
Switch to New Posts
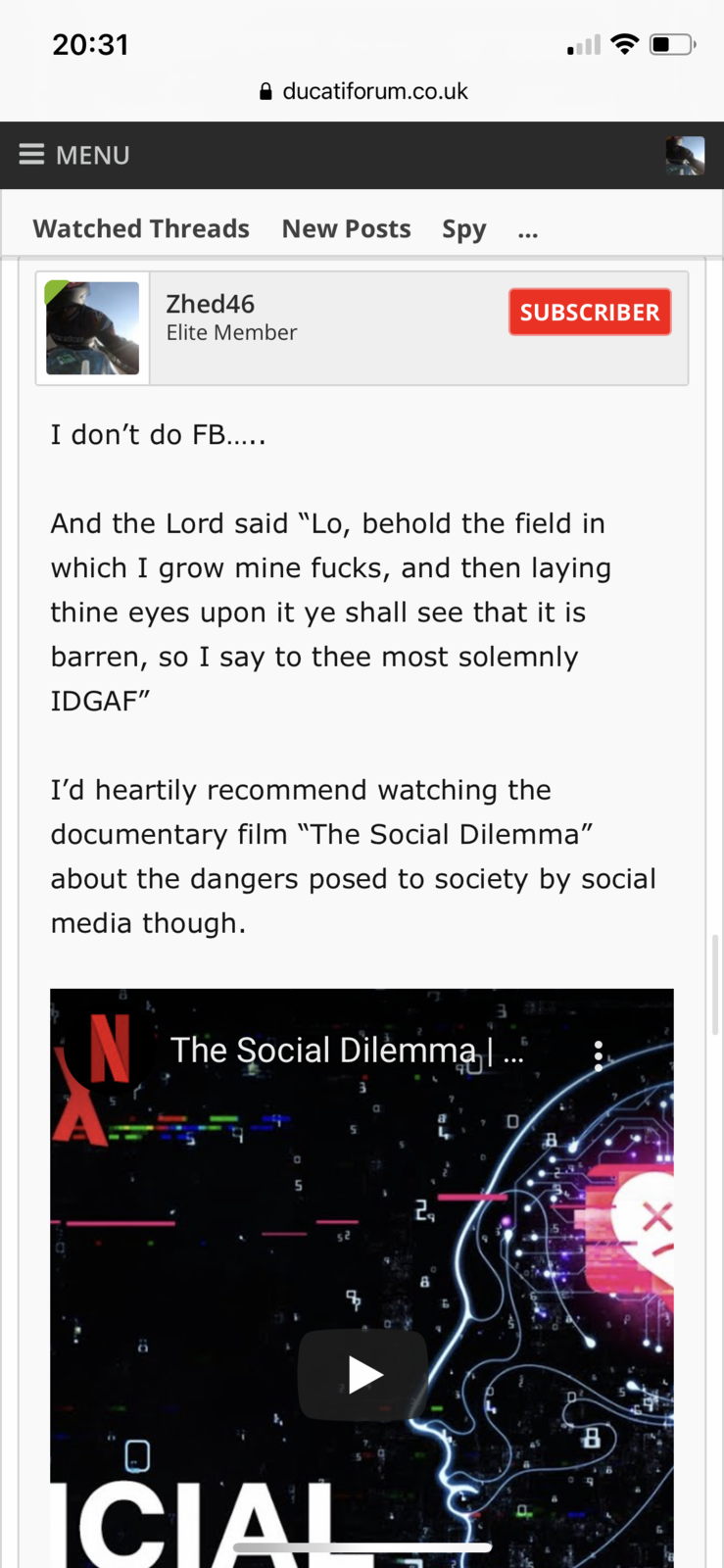pos(346,228)
